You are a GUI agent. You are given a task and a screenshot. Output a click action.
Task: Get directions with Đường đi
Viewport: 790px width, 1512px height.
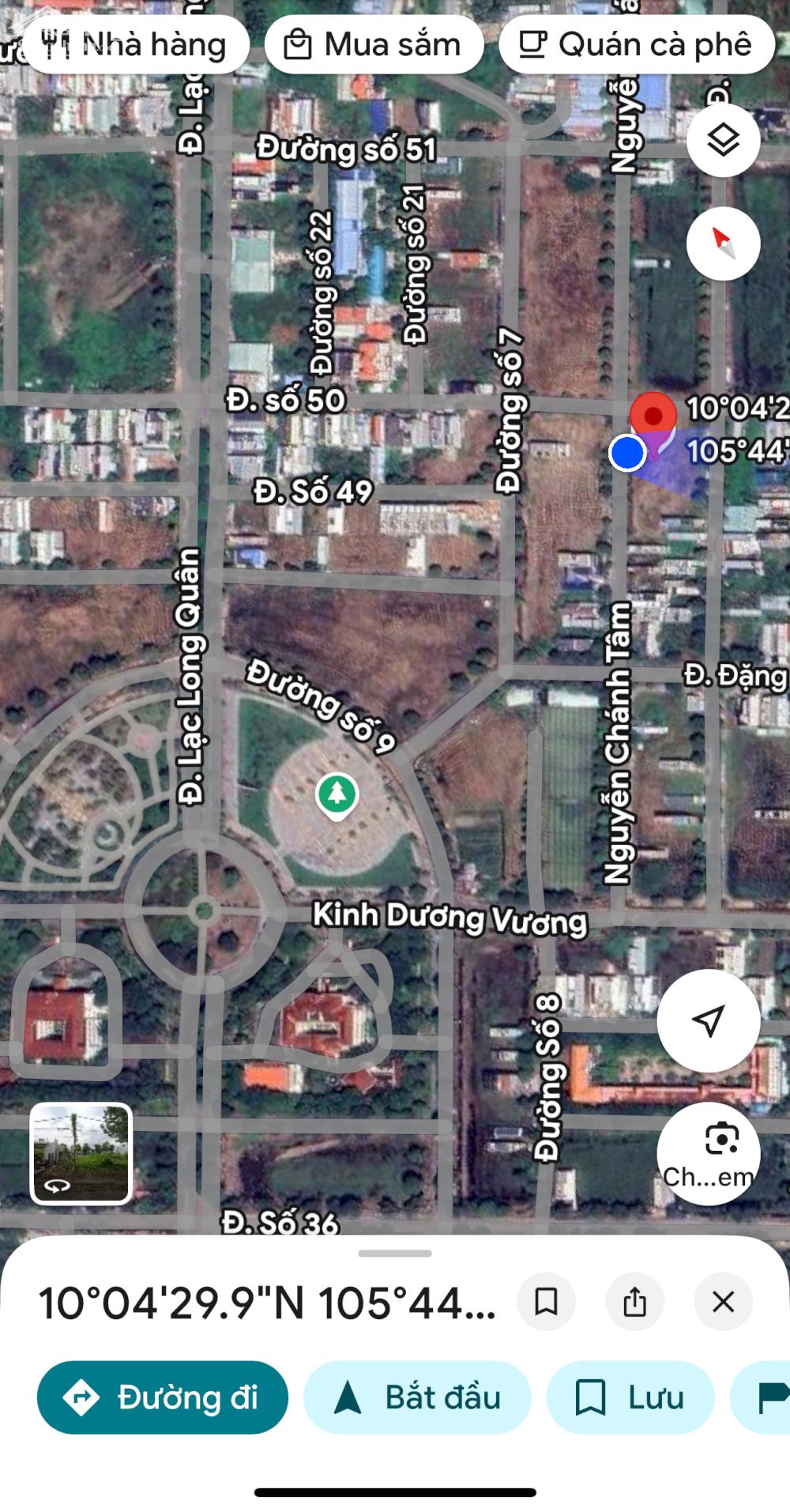coord(163,1397)
